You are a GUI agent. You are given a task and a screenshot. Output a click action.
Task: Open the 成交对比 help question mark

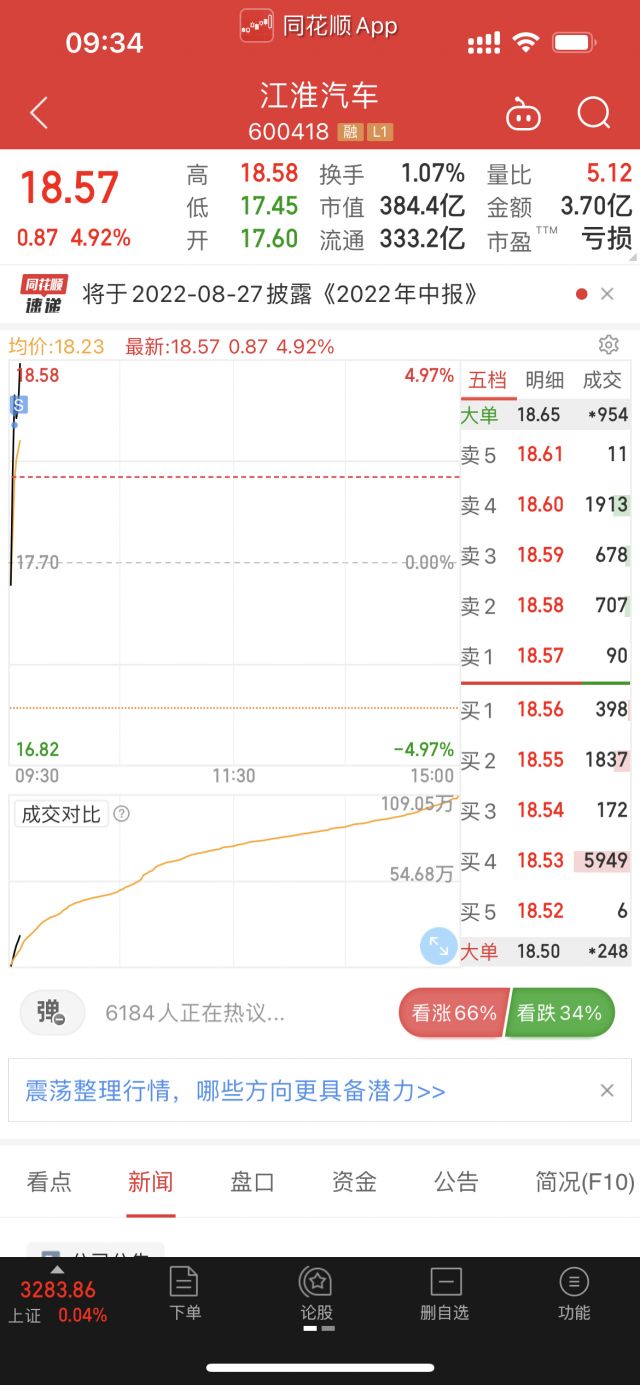click(x=121, y=814)
